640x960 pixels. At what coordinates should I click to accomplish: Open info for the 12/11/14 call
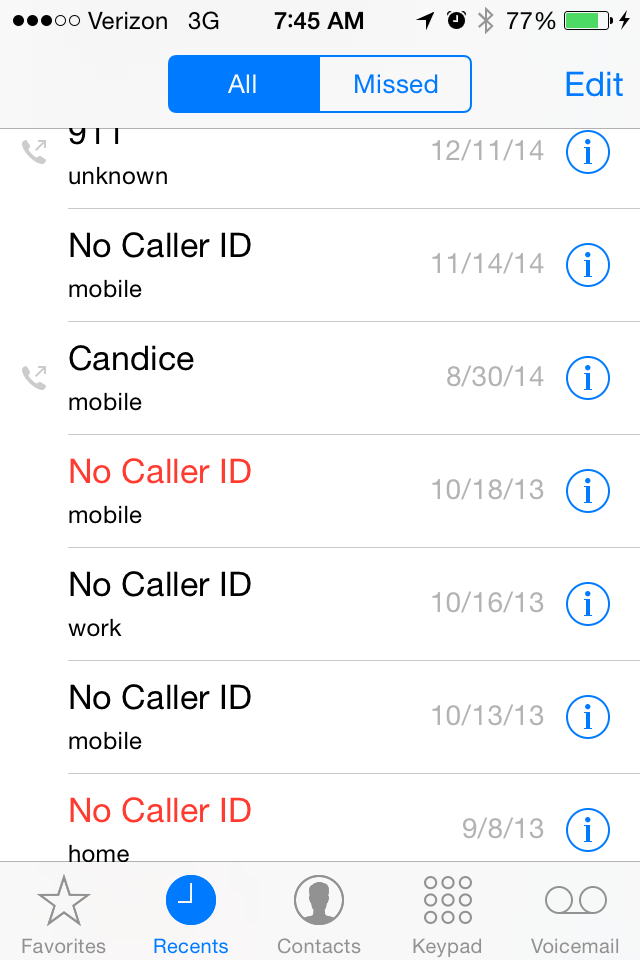(588, 153)
